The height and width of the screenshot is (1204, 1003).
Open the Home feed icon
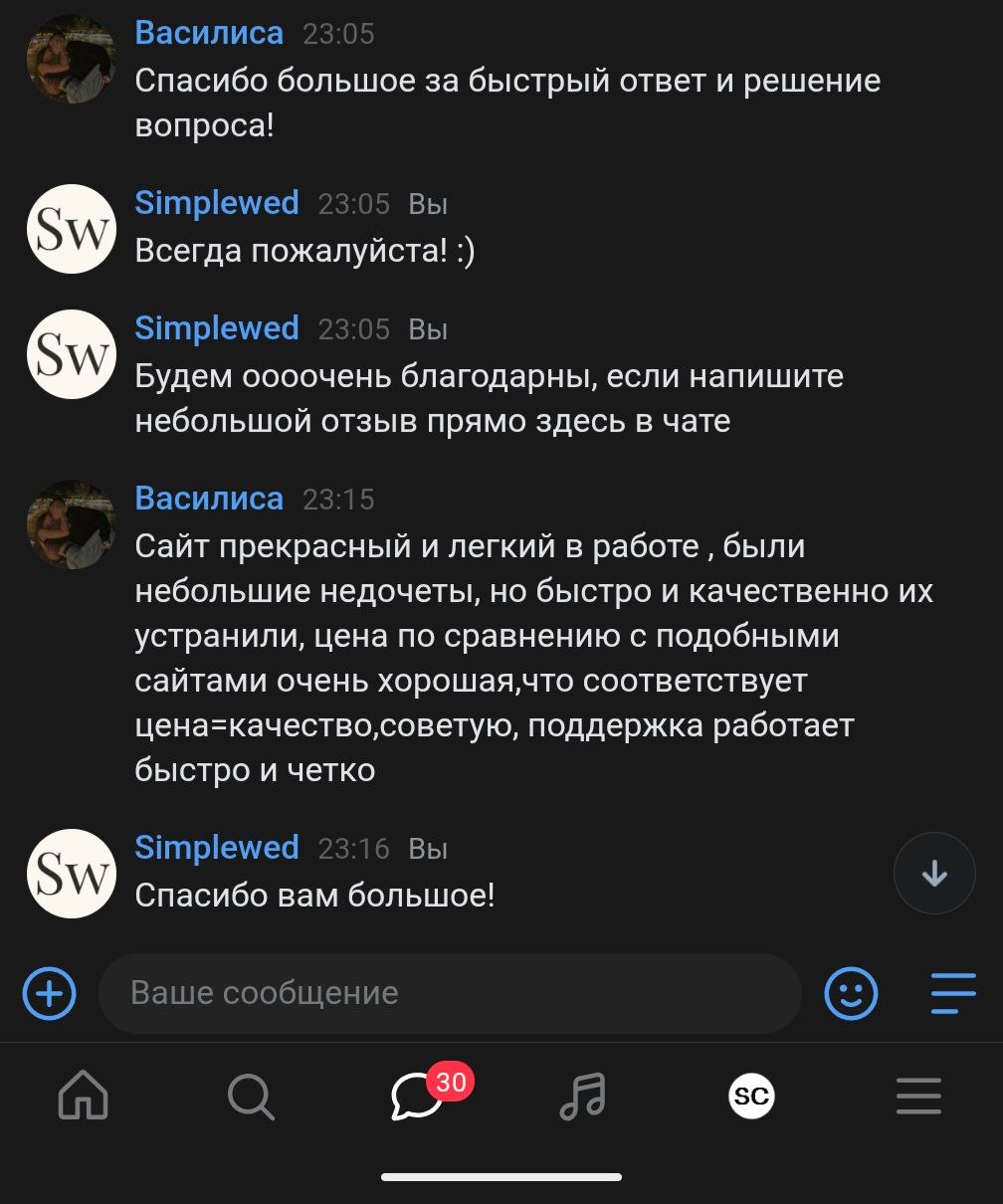85,1098
